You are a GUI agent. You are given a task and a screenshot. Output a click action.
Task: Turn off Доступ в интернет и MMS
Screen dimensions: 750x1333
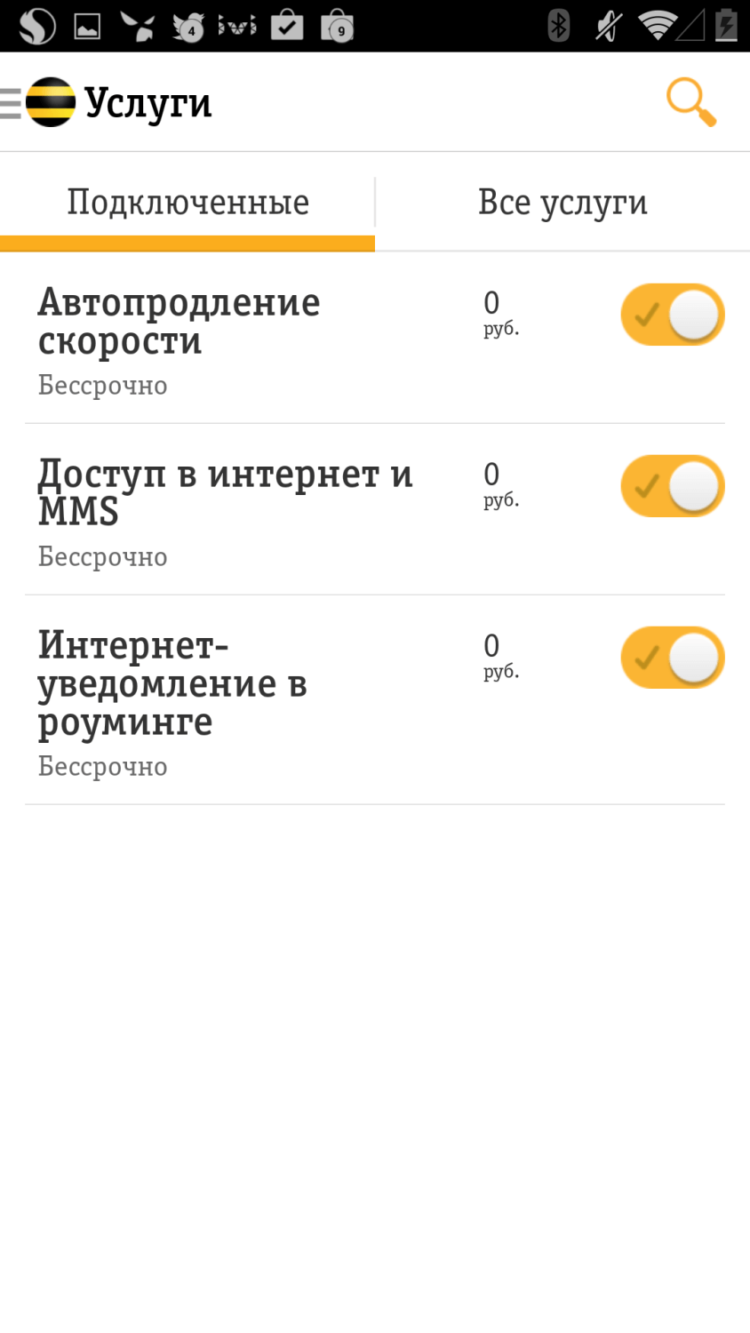point(672,485)
